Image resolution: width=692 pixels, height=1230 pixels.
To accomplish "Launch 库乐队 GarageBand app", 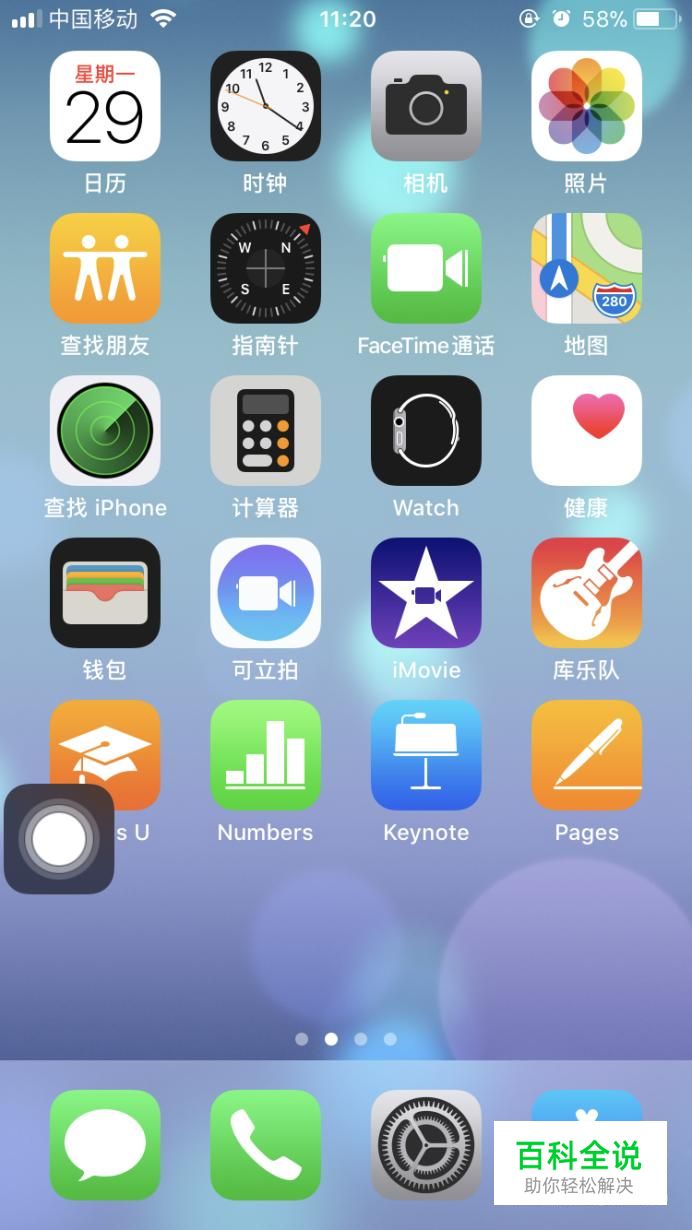I will coord(586,593).
